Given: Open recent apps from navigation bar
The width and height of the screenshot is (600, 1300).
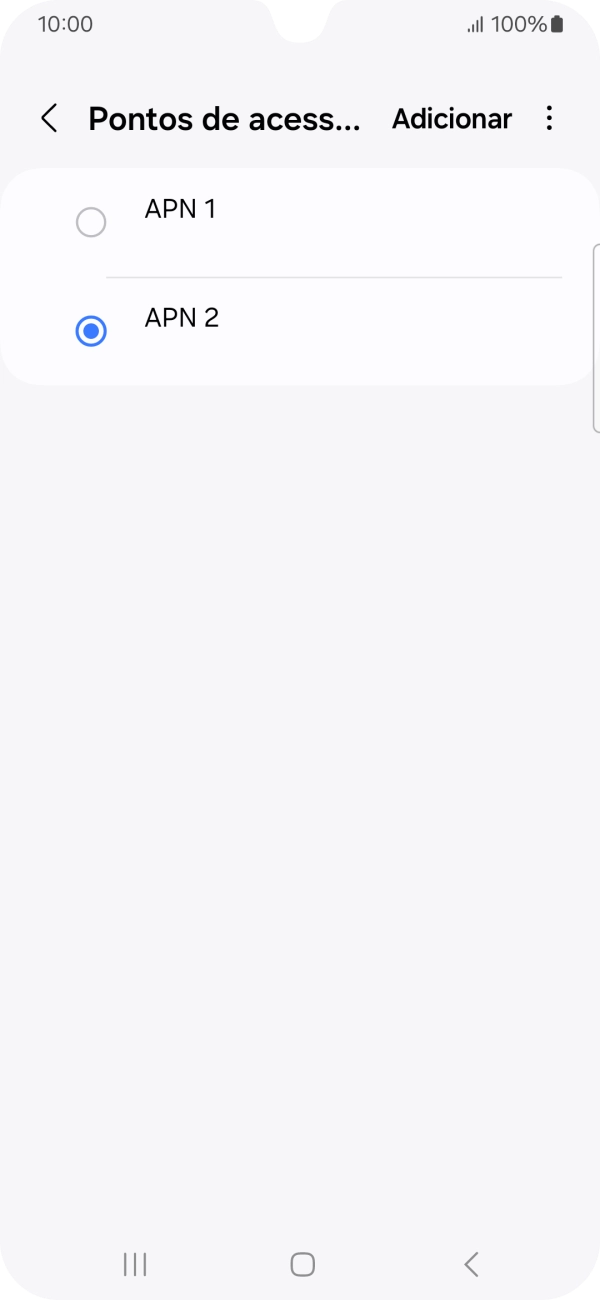Looking at the screenshot, I should click(135, 1264).
